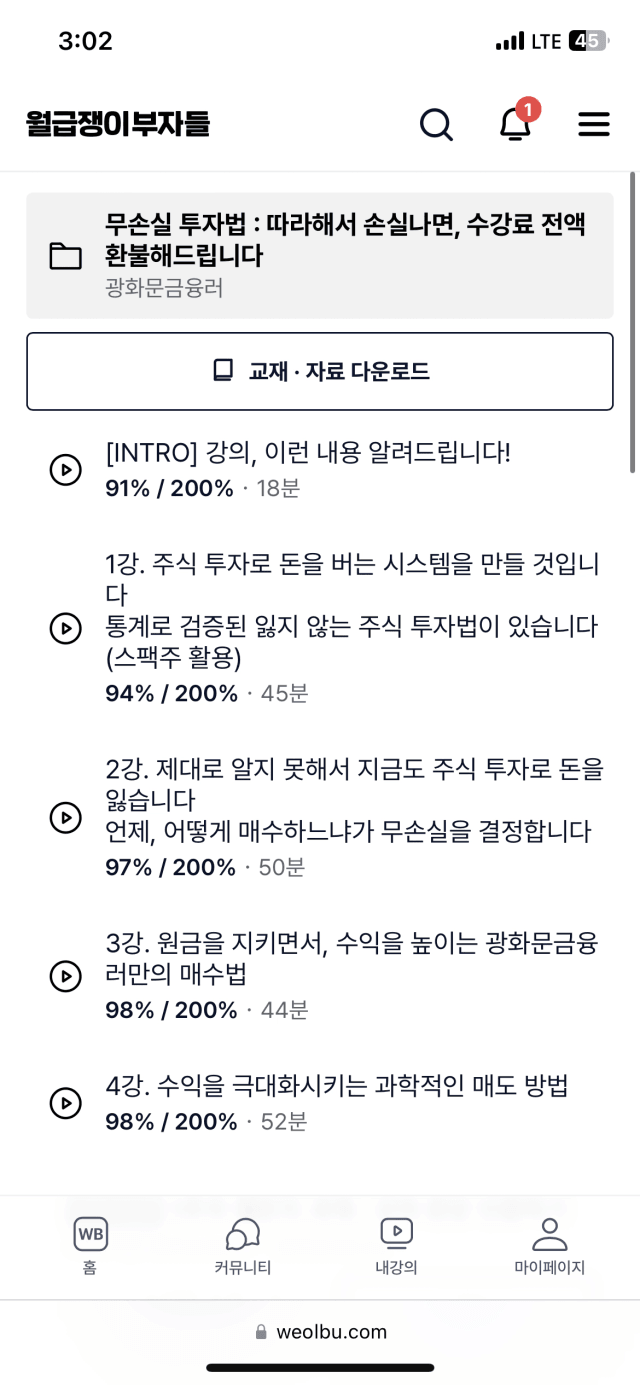Open the search magnifier icon
The height and width of the screenshot is (1385, 640).
[436, 124]
